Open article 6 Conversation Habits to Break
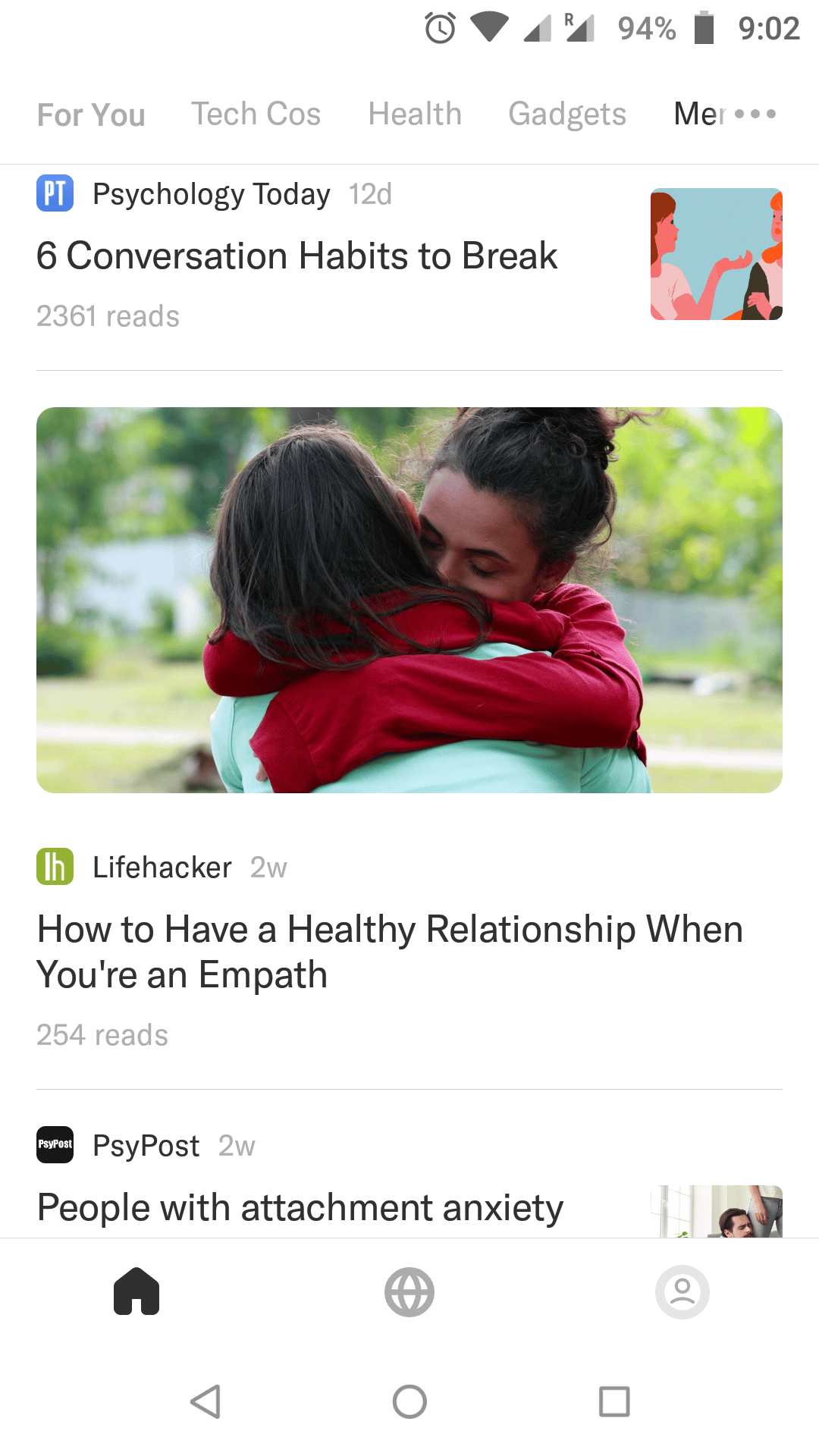 pos(297,256)
